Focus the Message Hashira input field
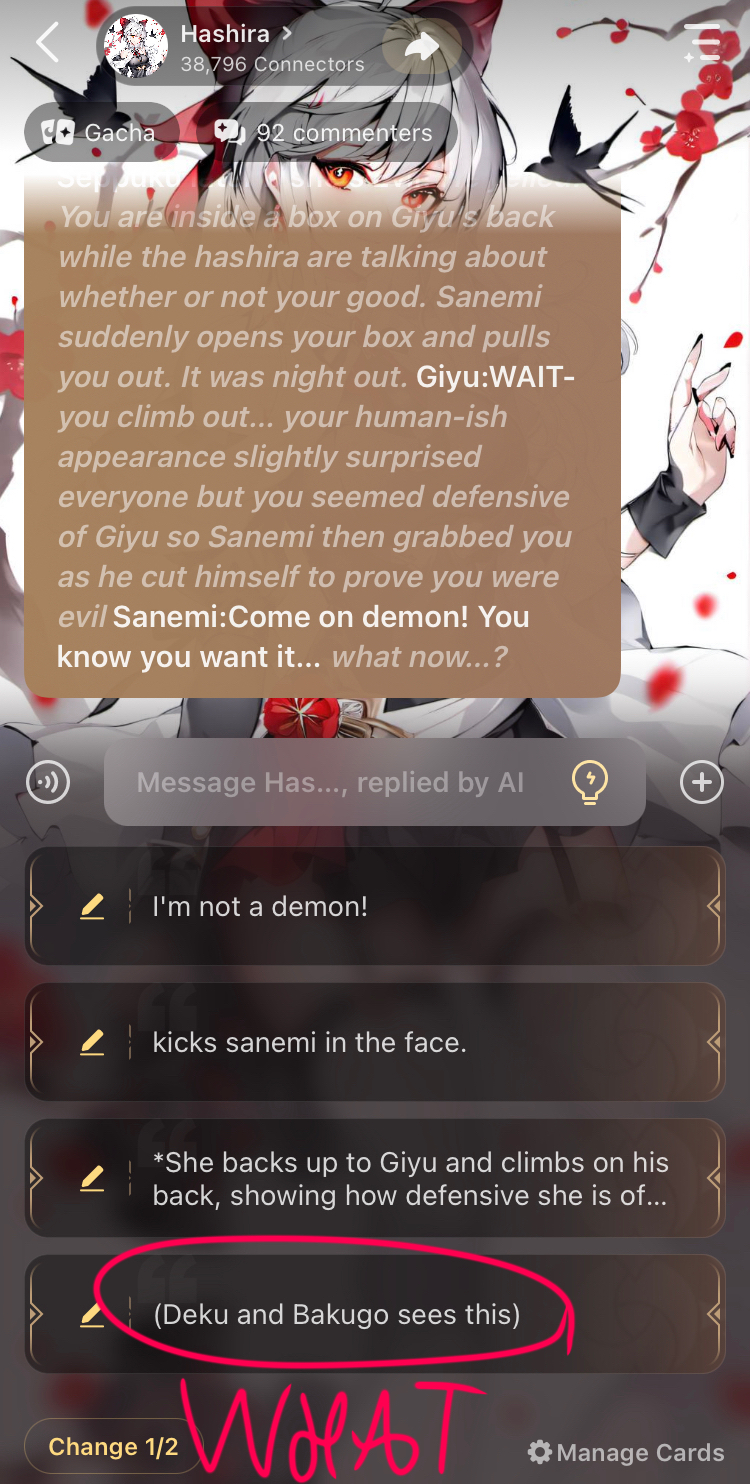This screenshot has height=1484, width=750. pos(330,782)
